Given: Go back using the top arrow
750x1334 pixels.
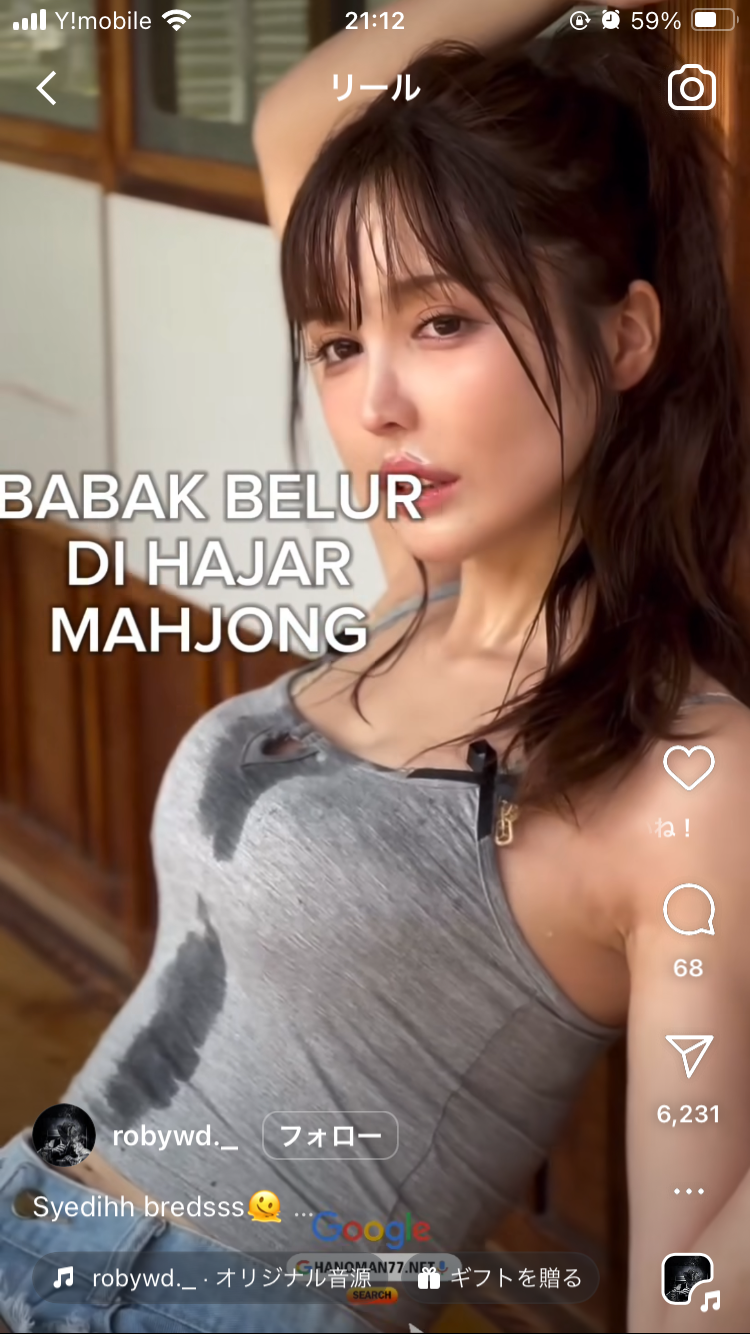Looking at the screenshot, I should (46, 88).
